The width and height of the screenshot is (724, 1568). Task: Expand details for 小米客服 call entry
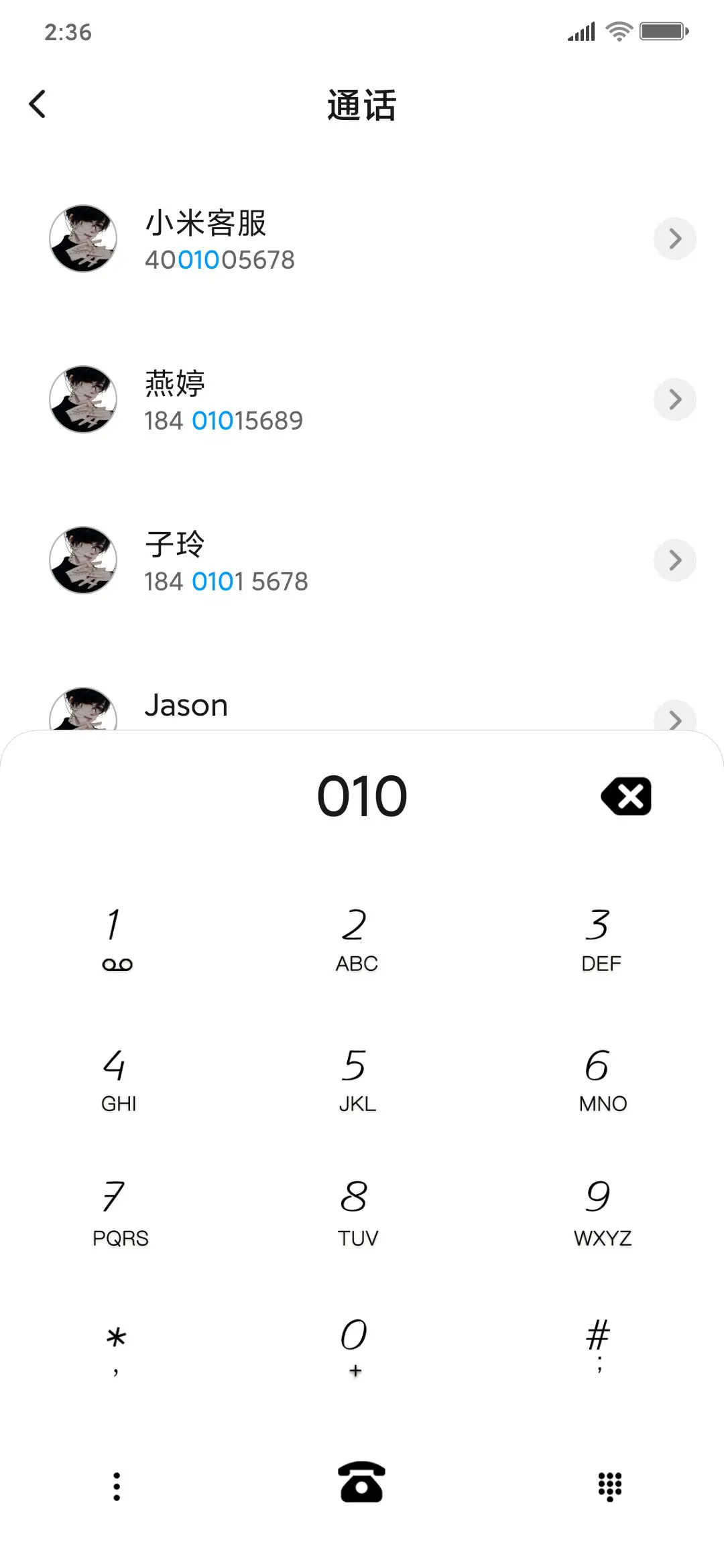[x=674, y=239]
